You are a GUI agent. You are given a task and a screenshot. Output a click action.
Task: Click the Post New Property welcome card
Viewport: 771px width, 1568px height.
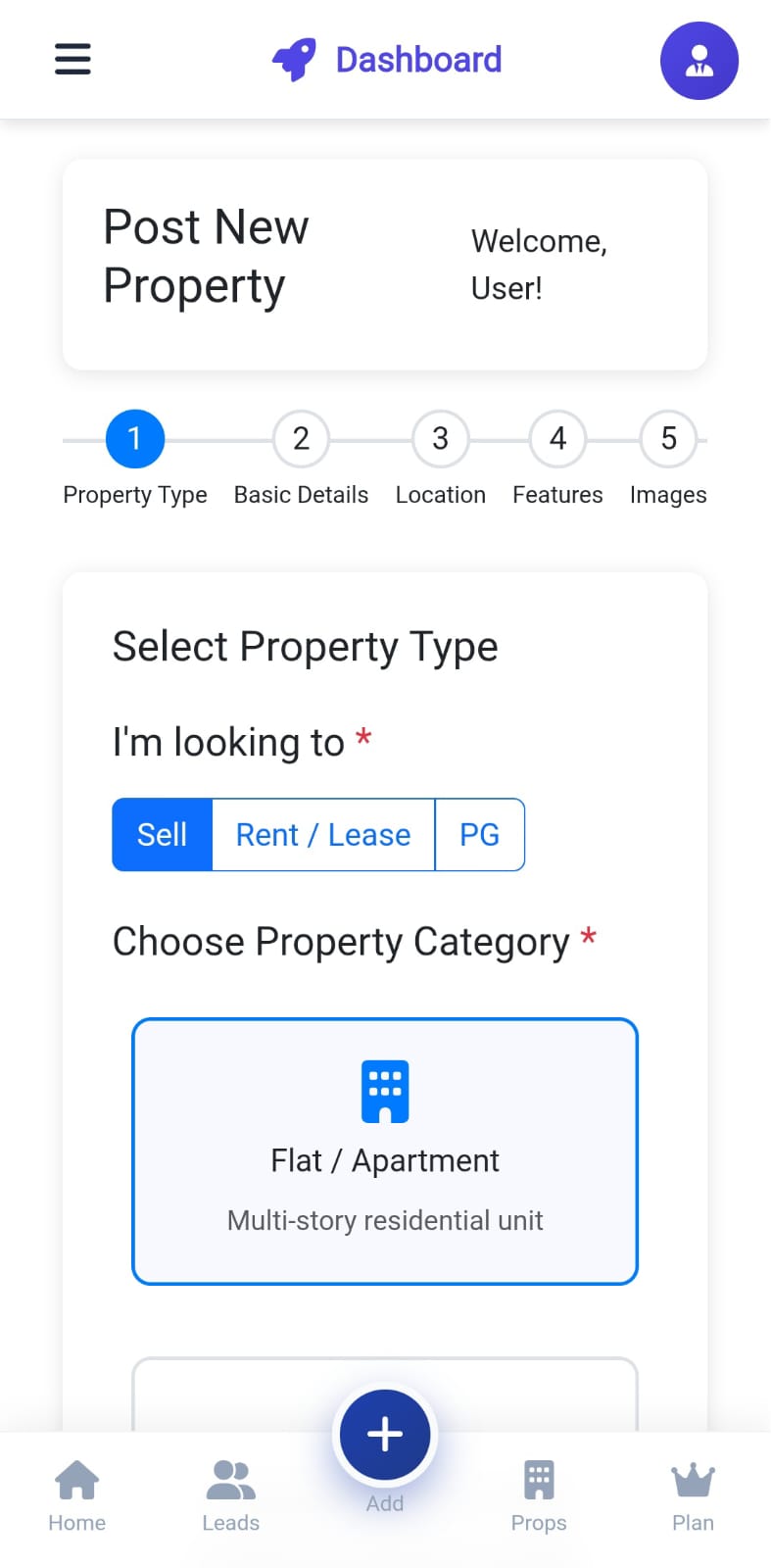(x=384, y=262)
